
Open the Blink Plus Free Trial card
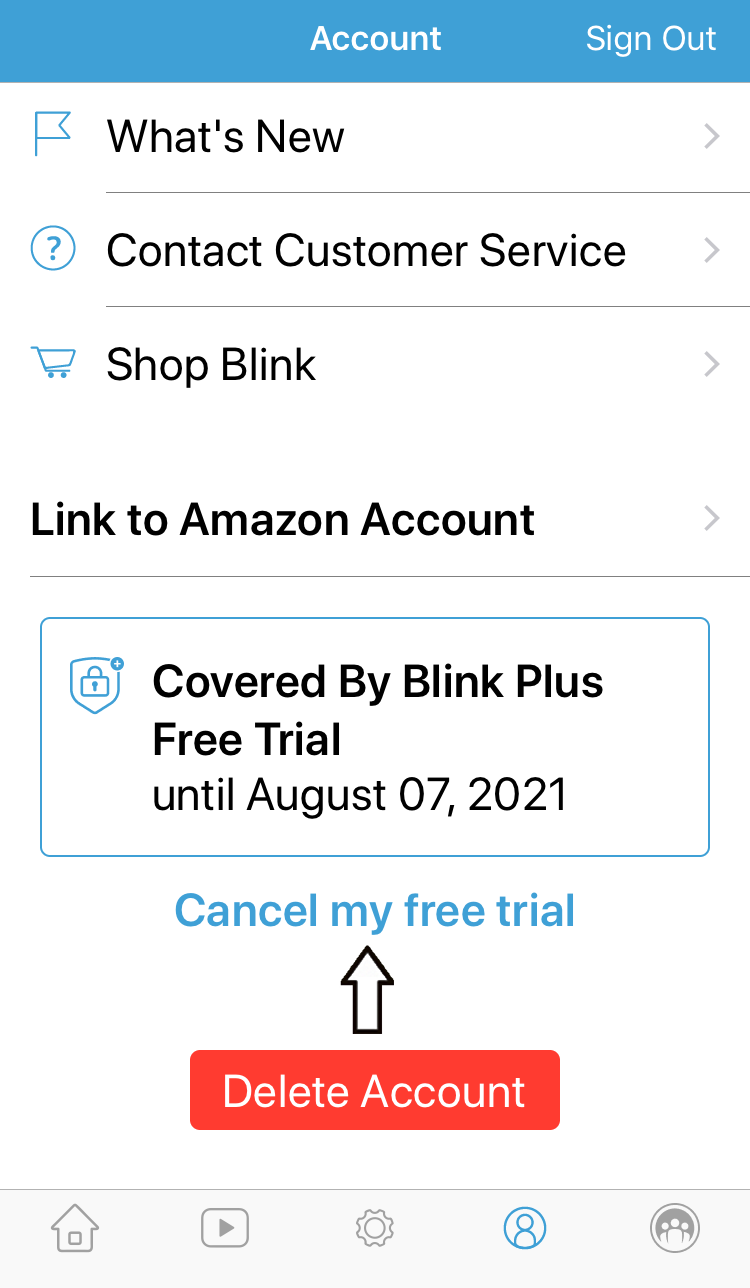coord(375,737)
